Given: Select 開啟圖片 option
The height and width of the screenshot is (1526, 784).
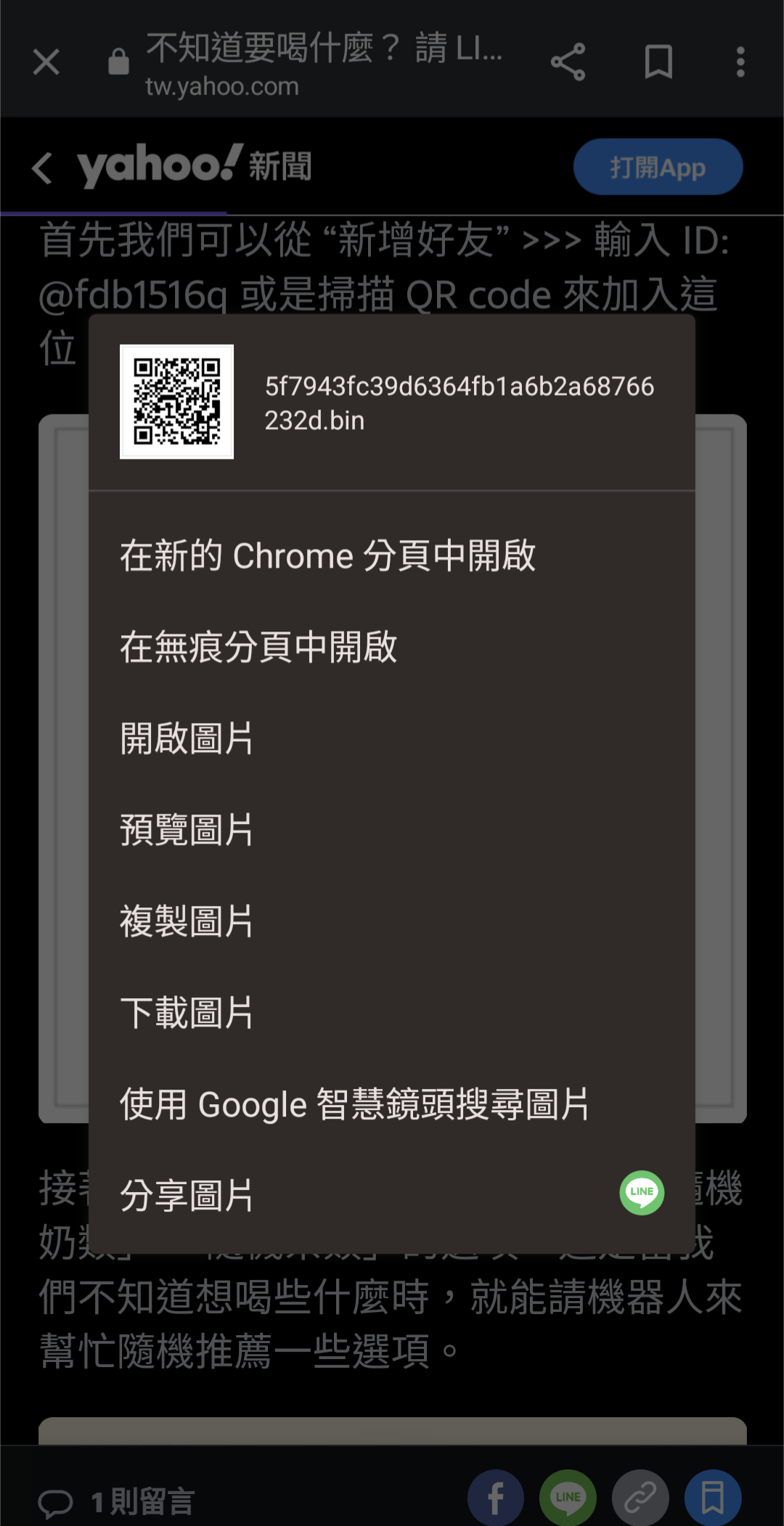Looking at the screenshot, I should [187, 738].
